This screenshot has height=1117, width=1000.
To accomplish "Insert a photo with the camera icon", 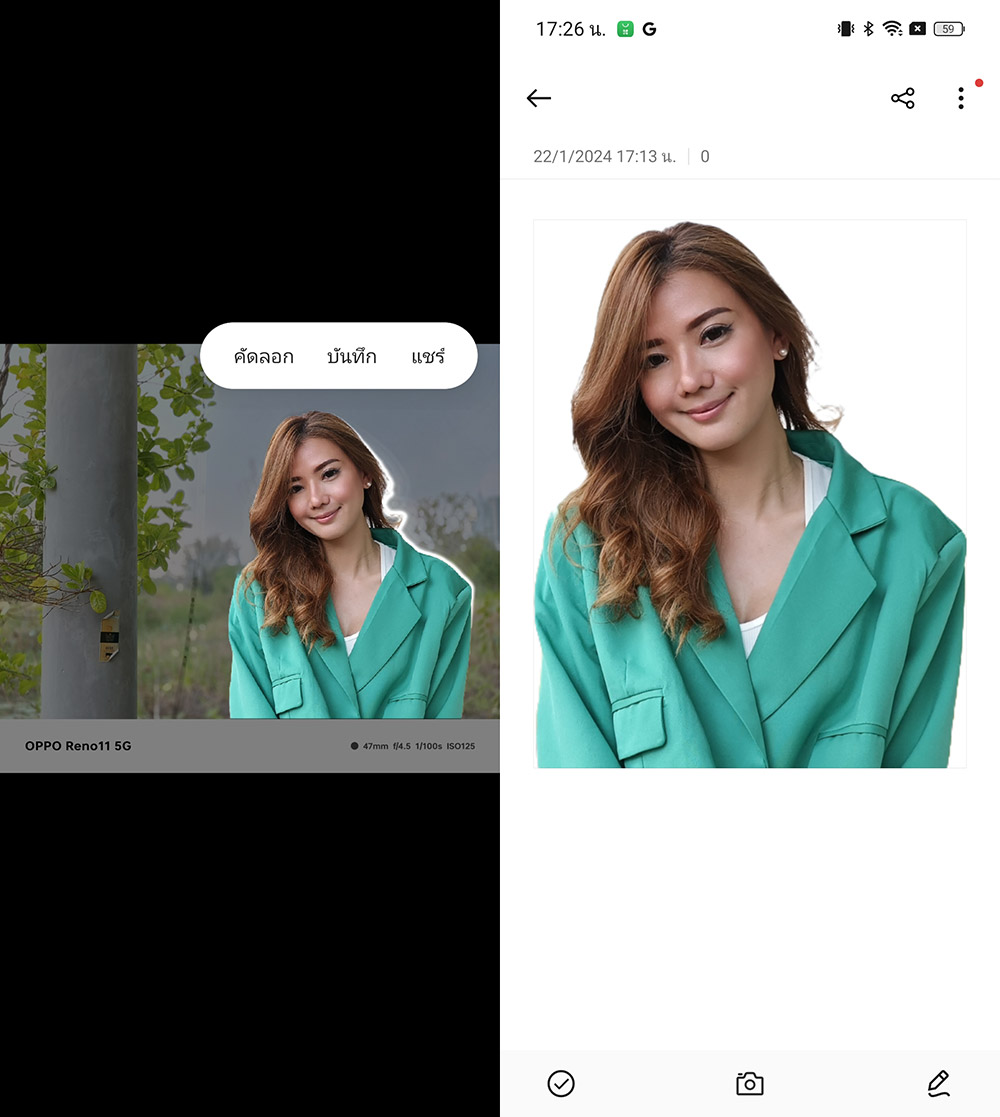I will [x=749, y=1083].
